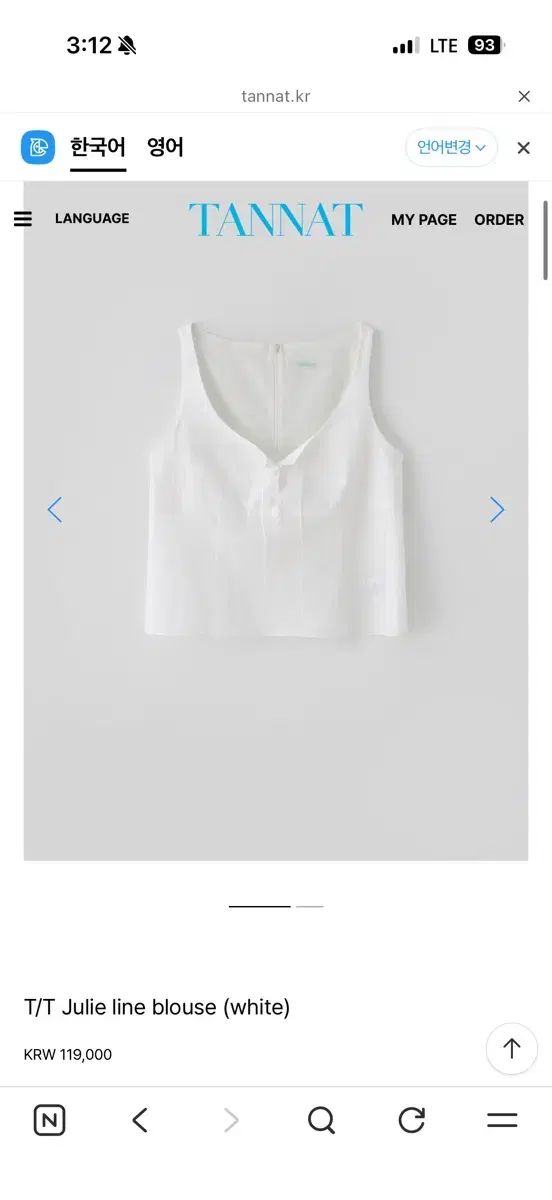Viewport: 552px width, 1200px height.
Task: Go back in the browser
Action: (x=140, y=1121)
